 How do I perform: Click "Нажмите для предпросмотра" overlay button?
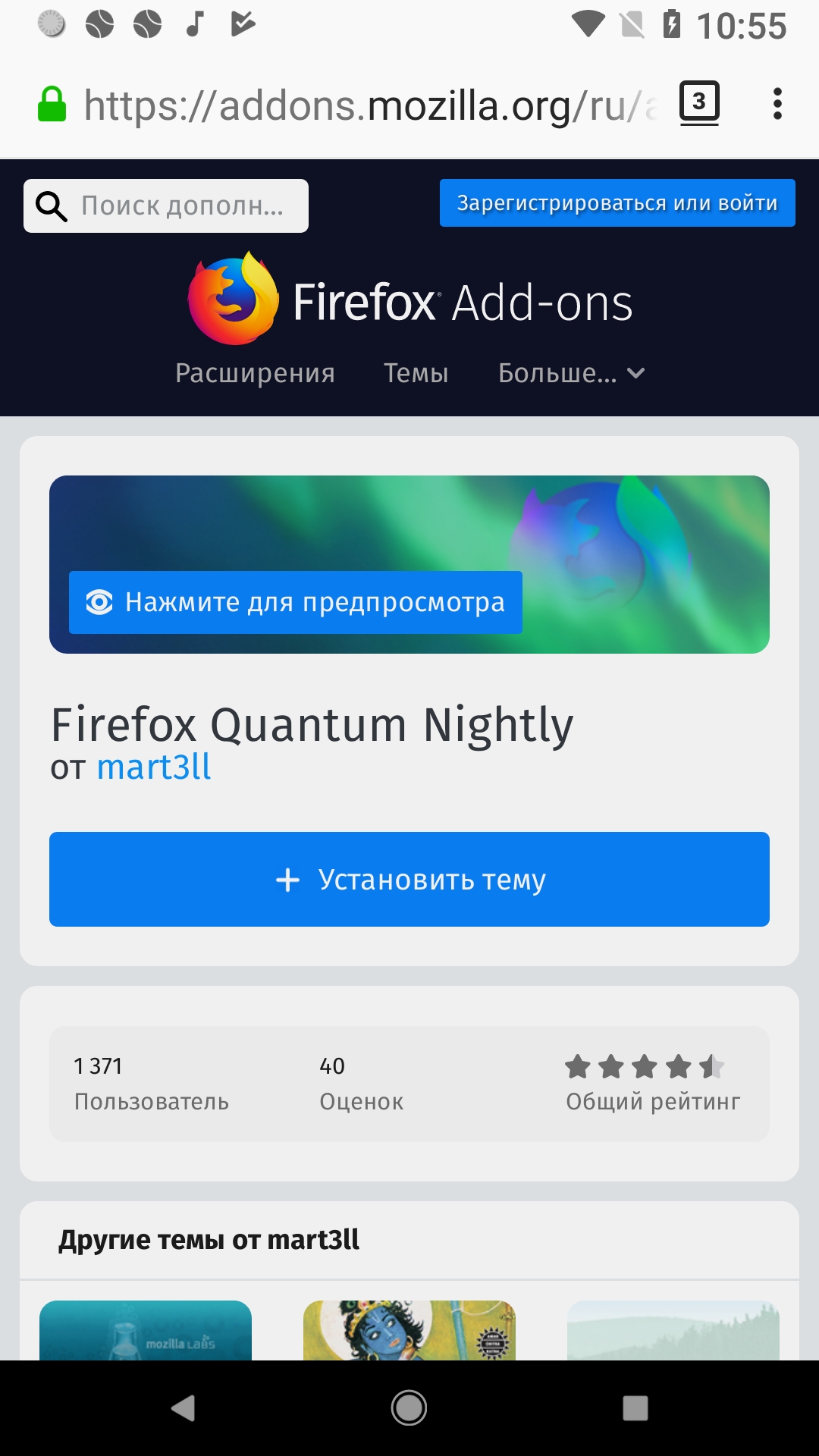296,601
